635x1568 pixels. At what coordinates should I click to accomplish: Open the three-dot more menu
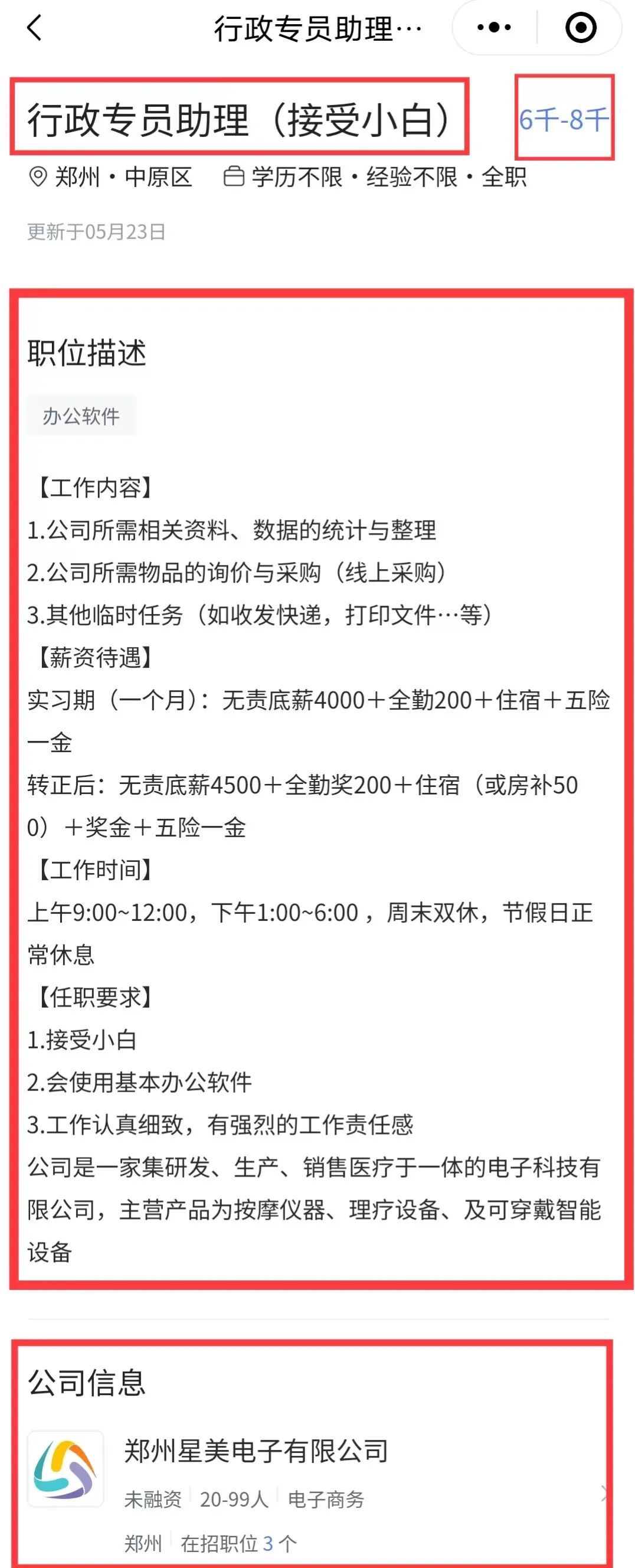pos(494,28)
